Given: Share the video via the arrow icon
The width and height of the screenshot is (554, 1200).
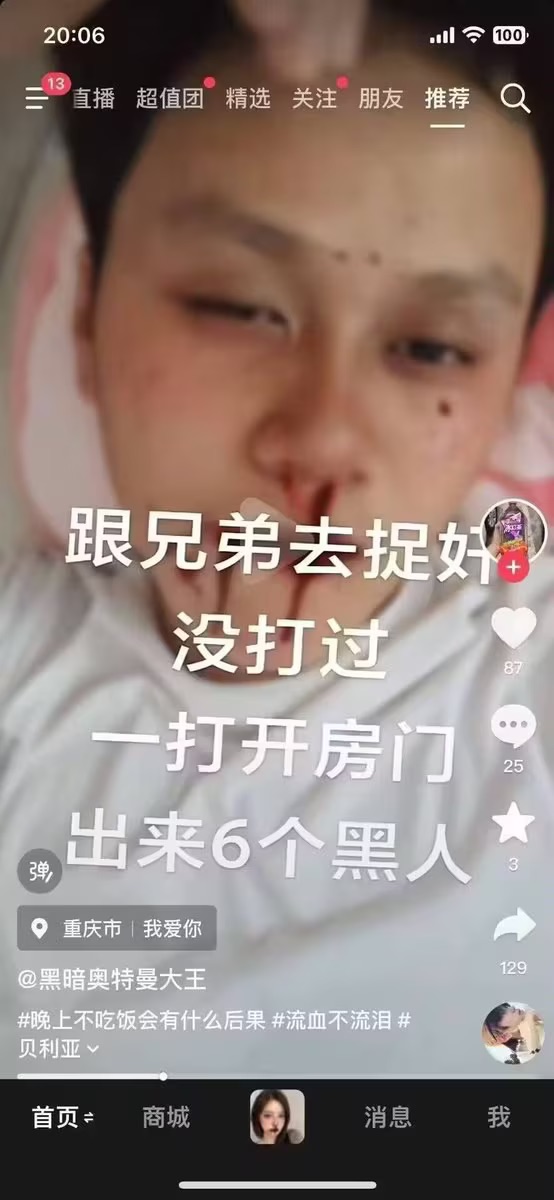Looking at the screenshot, I should pyautogui.click(x=514, y=927).
